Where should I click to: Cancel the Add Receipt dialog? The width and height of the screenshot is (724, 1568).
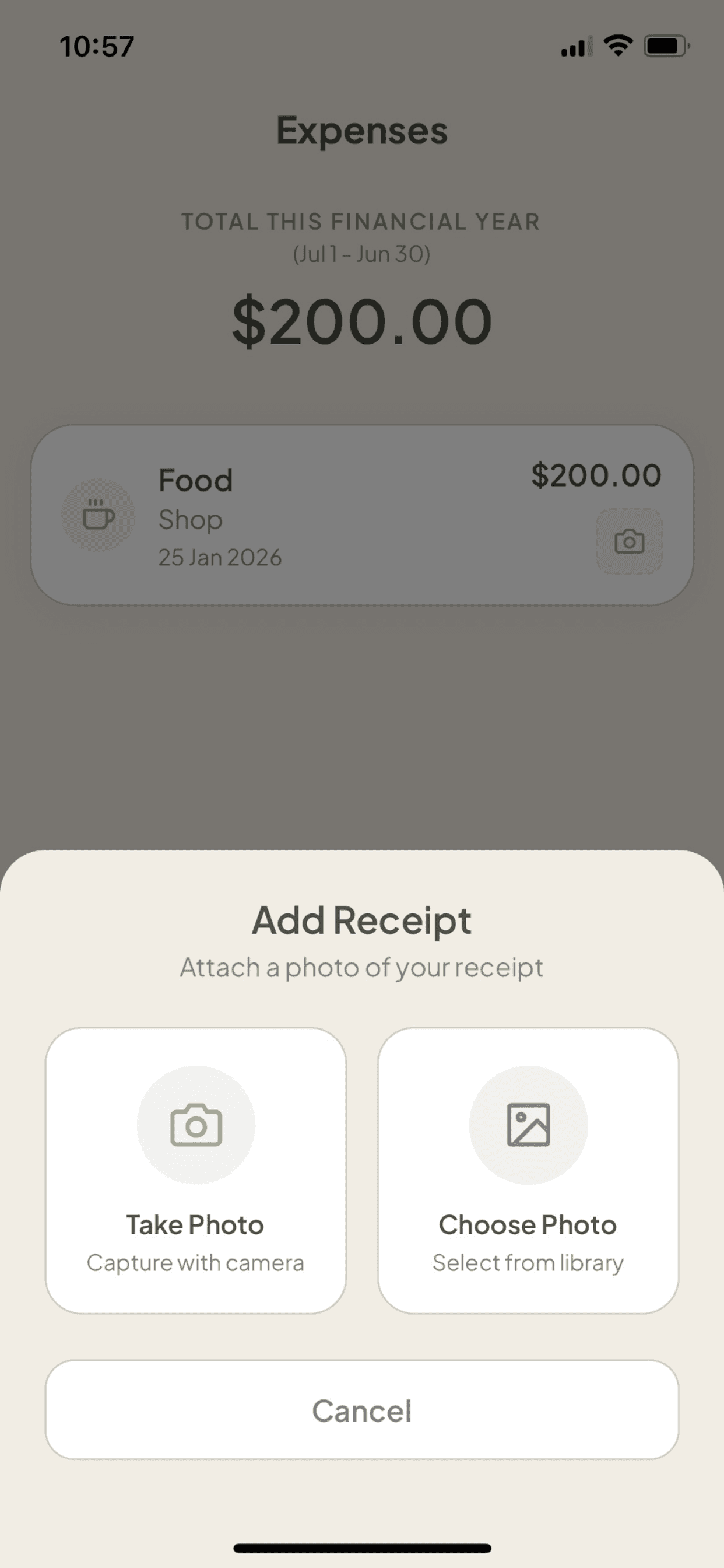[x=362, y=1410]
